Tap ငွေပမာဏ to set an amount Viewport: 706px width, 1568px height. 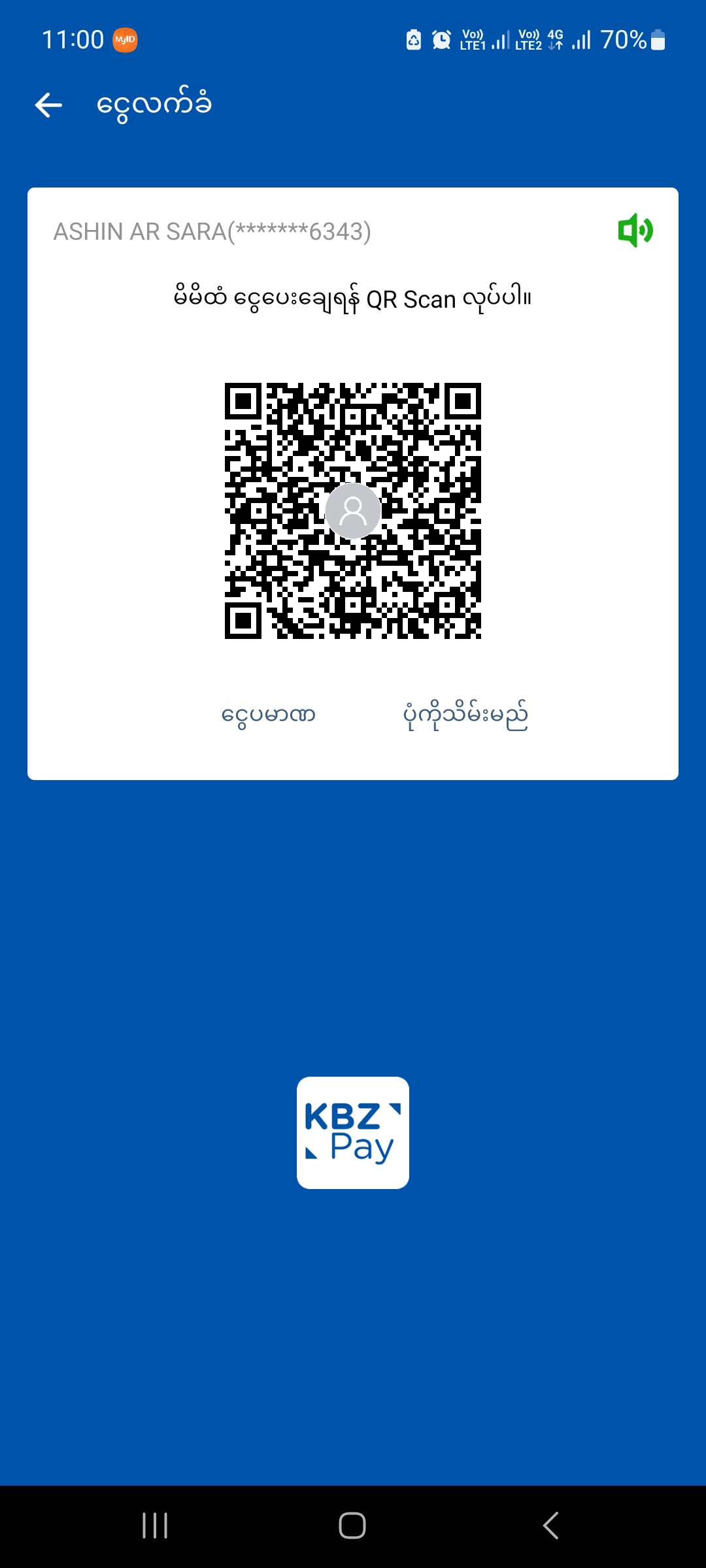point(268,715)
